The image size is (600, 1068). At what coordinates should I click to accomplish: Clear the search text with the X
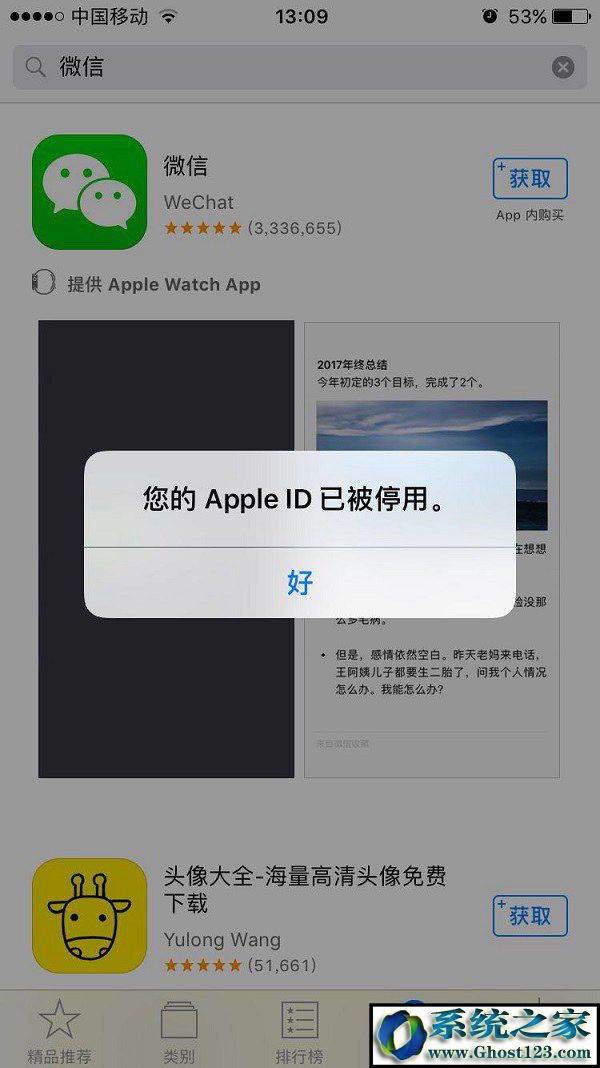[x=563, y=67]
